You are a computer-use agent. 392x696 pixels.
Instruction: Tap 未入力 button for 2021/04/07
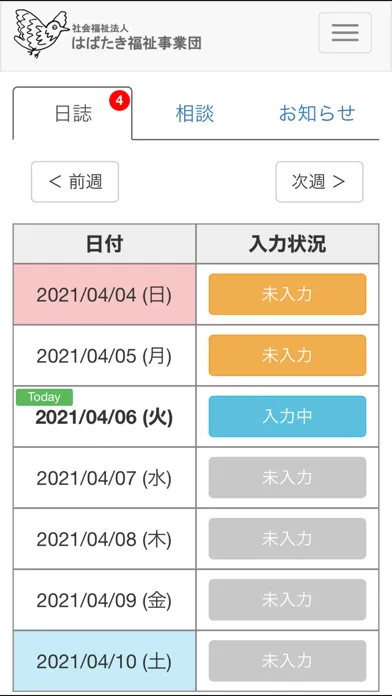point(287,478)
